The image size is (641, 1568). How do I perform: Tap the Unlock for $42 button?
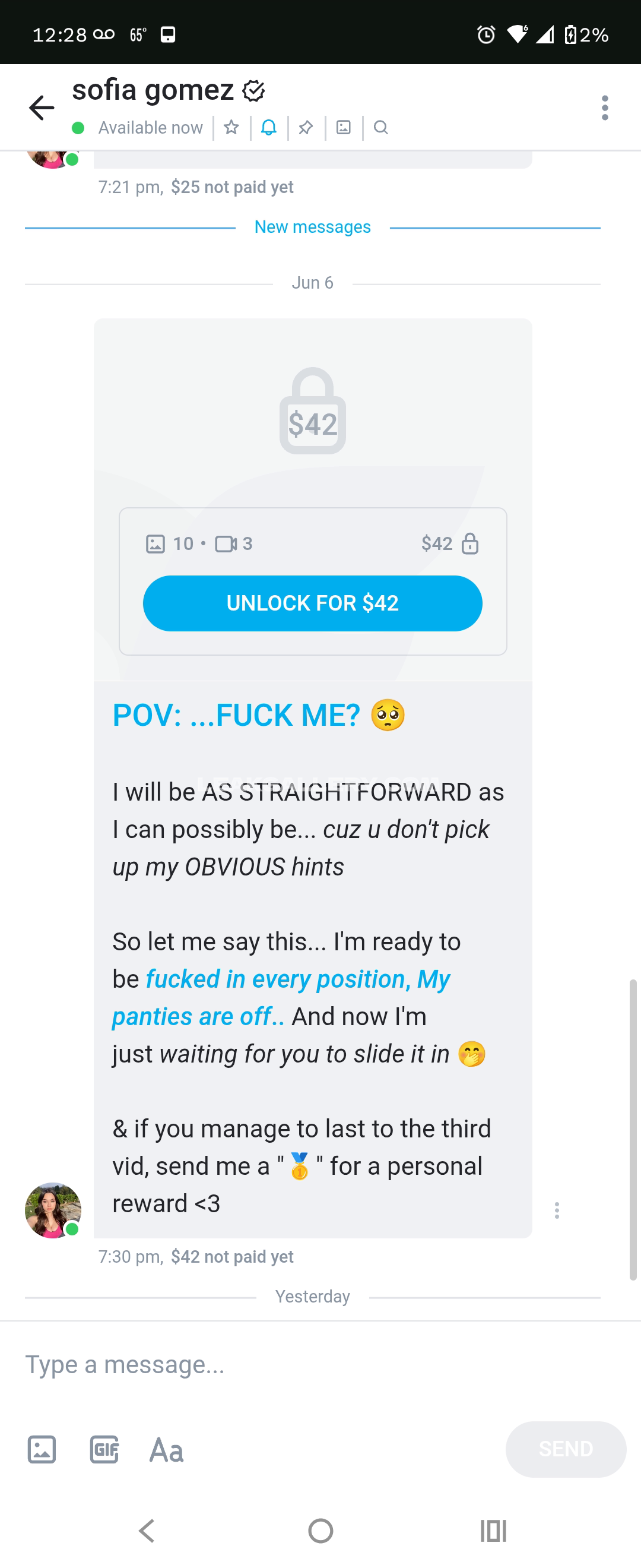[x=313, y=603]
